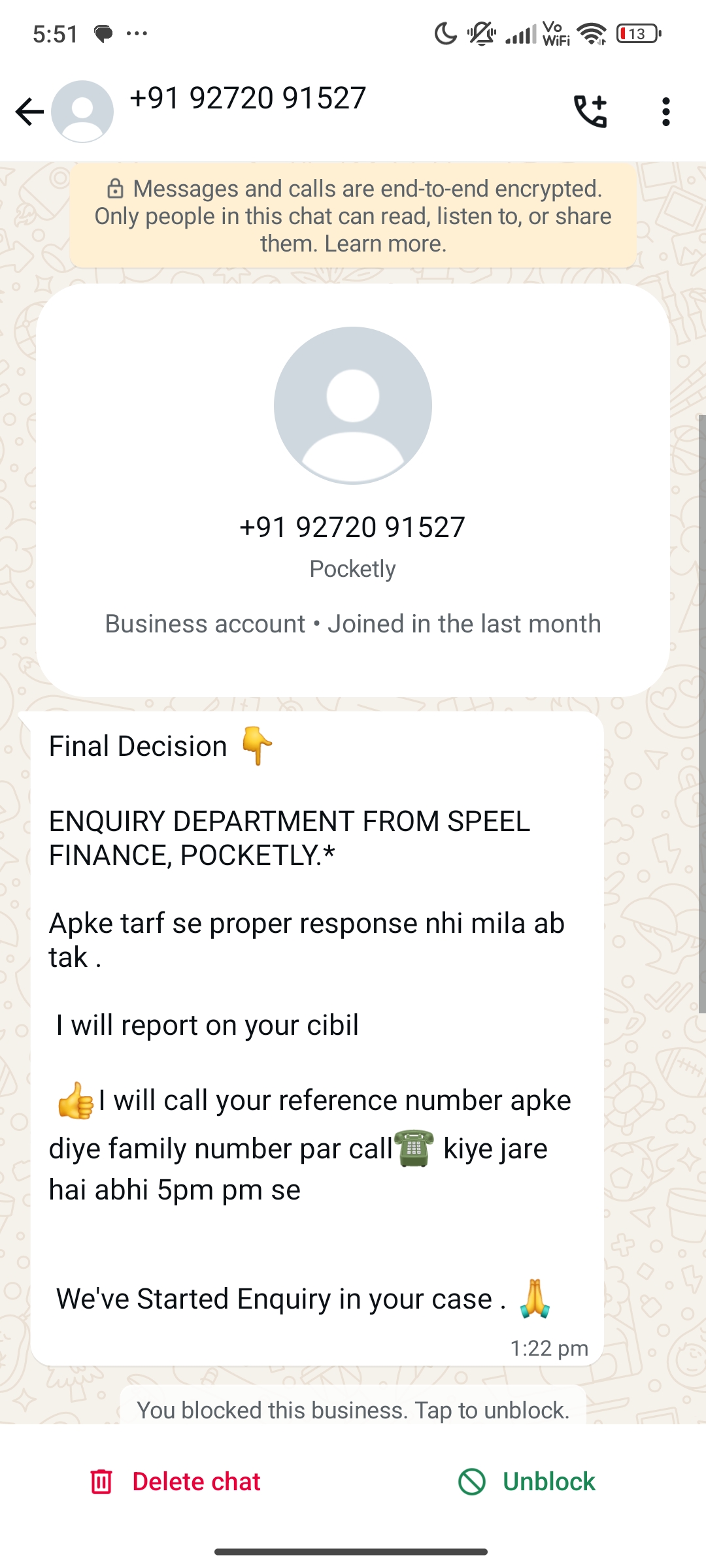View the Pocketly business profile card
The height and width of the screenshot is (1568, 706).
pos(352,490)
